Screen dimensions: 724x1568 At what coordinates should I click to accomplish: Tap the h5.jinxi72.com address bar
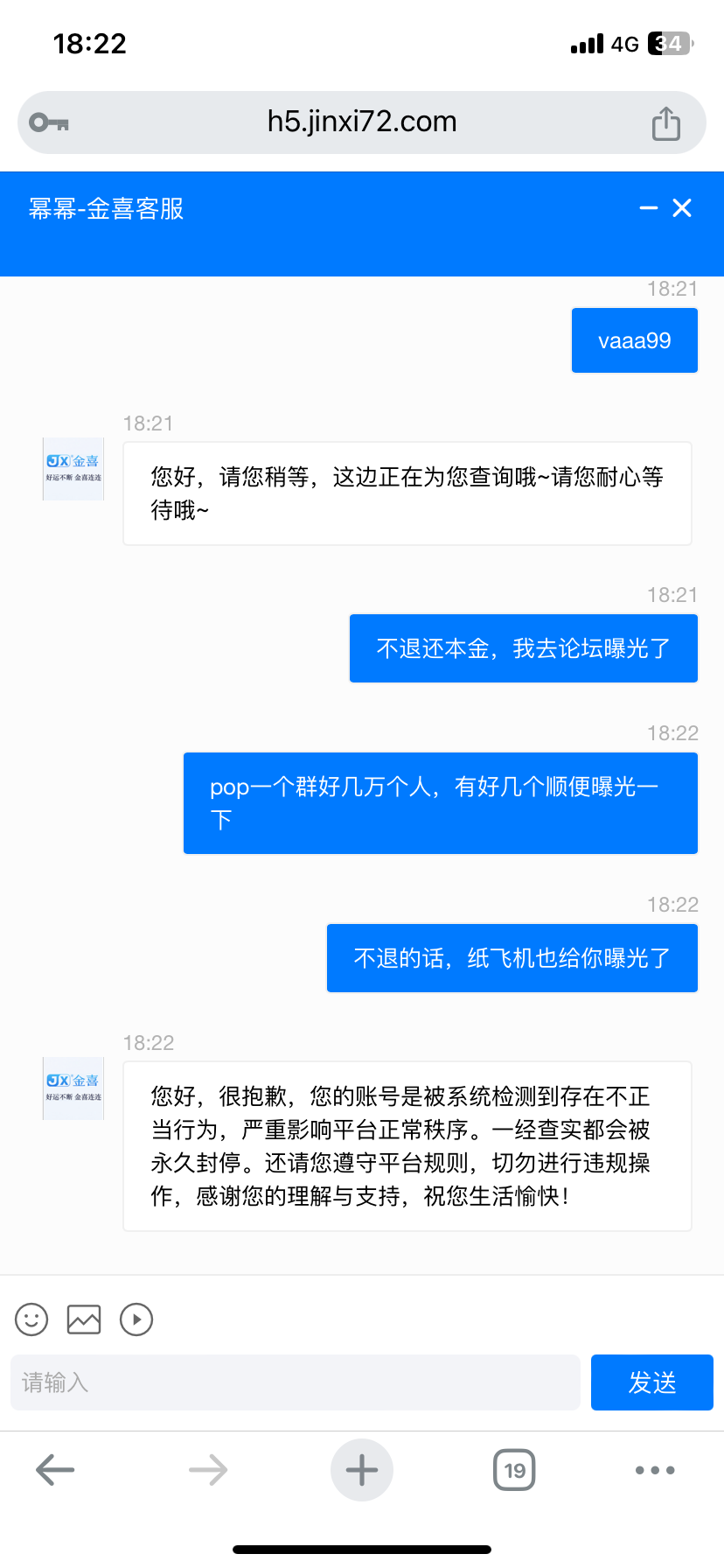click(x=362, y=122)
